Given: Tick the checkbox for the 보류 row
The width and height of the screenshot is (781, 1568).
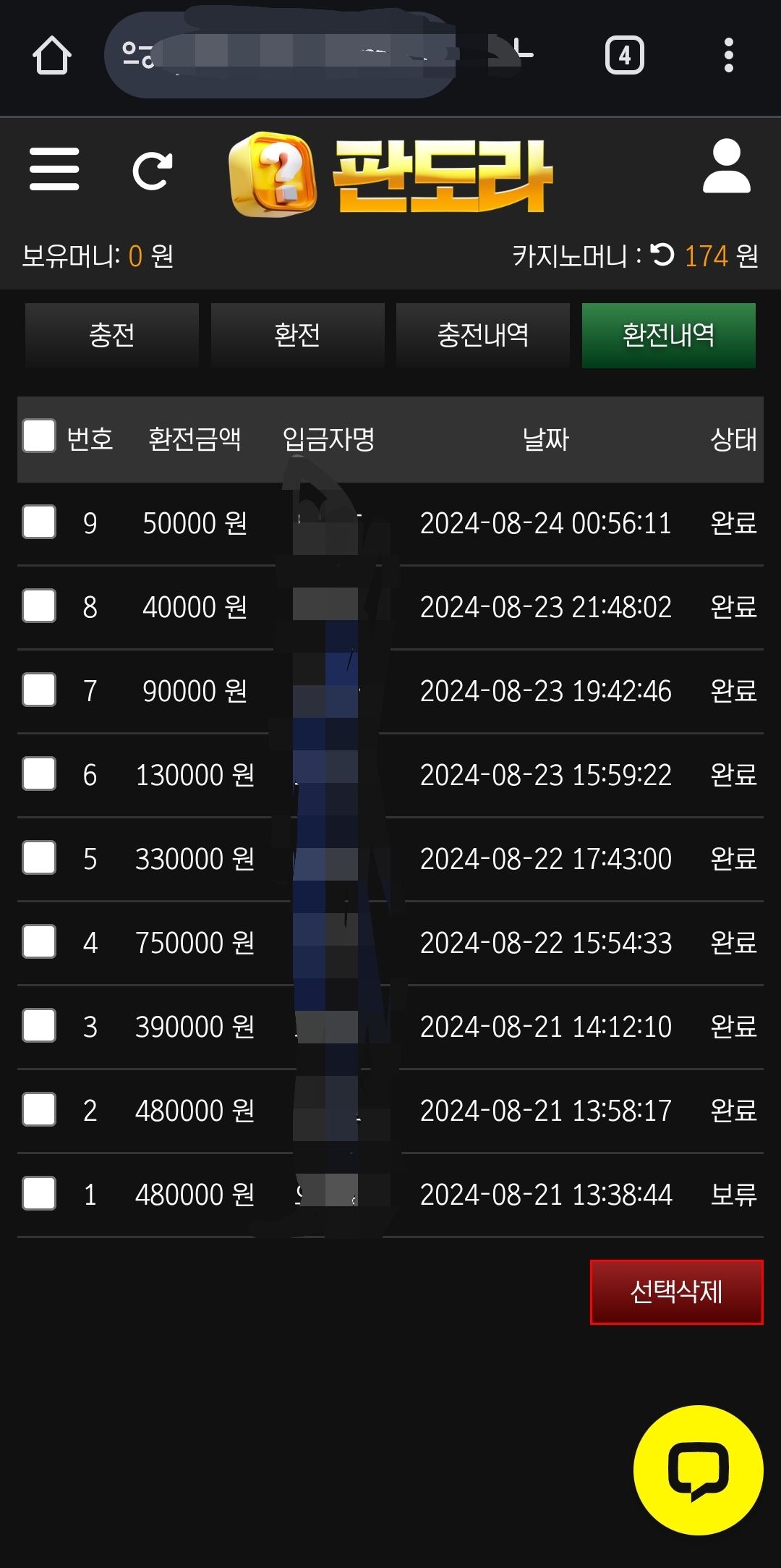Looking at the screenshot, I should click(x=39, y=1194).
